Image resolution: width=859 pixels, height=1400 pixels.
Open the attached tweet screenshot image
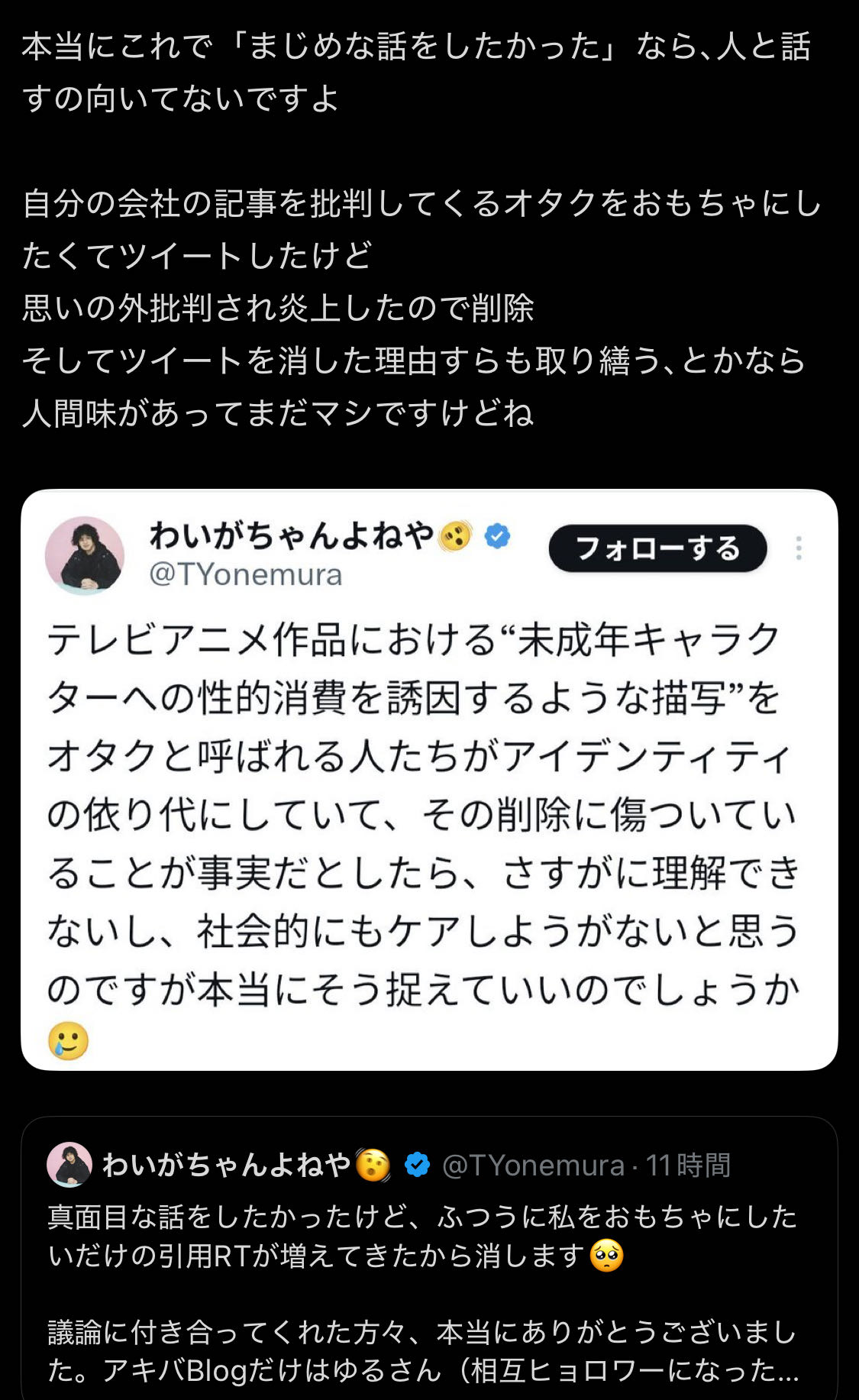pyautogui.click(x=429, y=780)
